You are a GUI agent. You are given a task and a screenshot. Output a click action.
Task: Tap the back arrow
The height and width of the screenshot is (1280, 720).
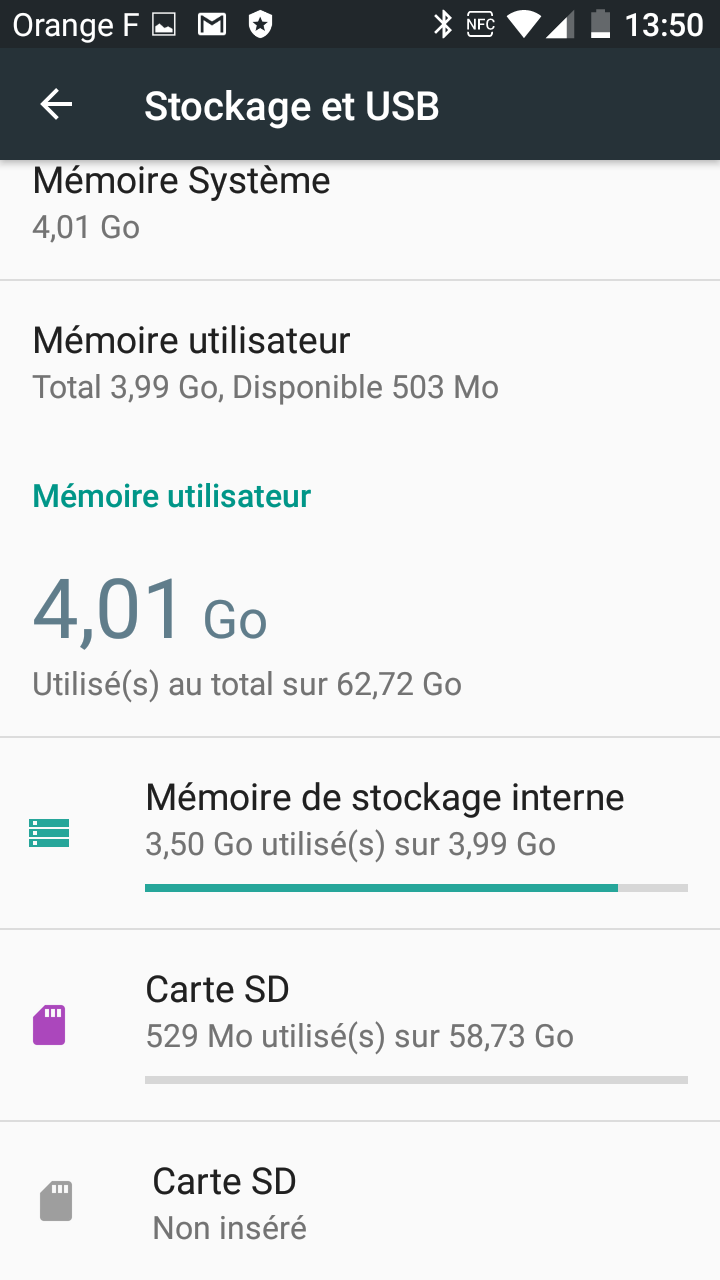[56, 104]
